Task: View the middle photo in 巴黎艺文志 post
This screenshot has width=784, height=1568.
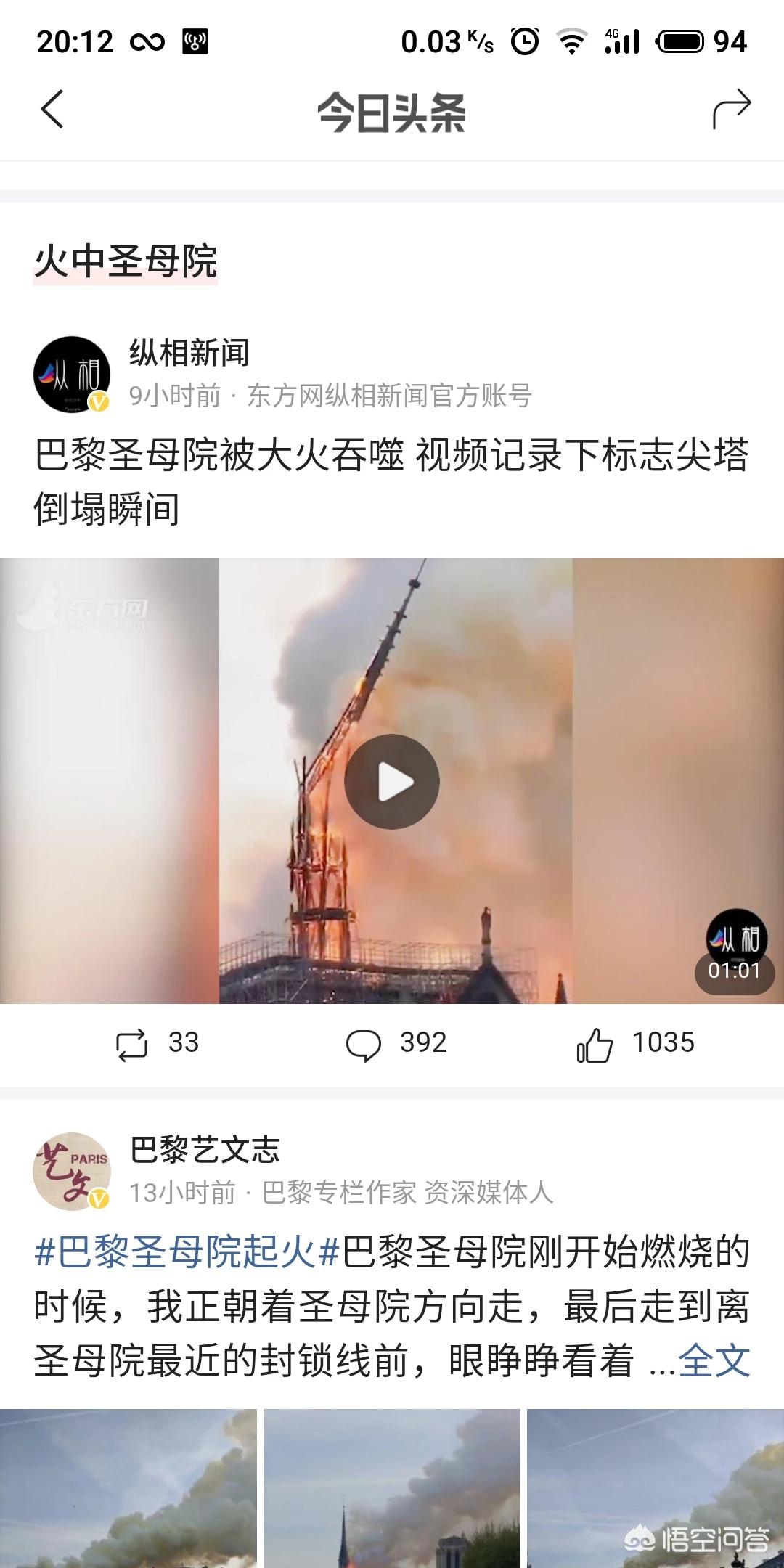Action: coord(392,1488)
